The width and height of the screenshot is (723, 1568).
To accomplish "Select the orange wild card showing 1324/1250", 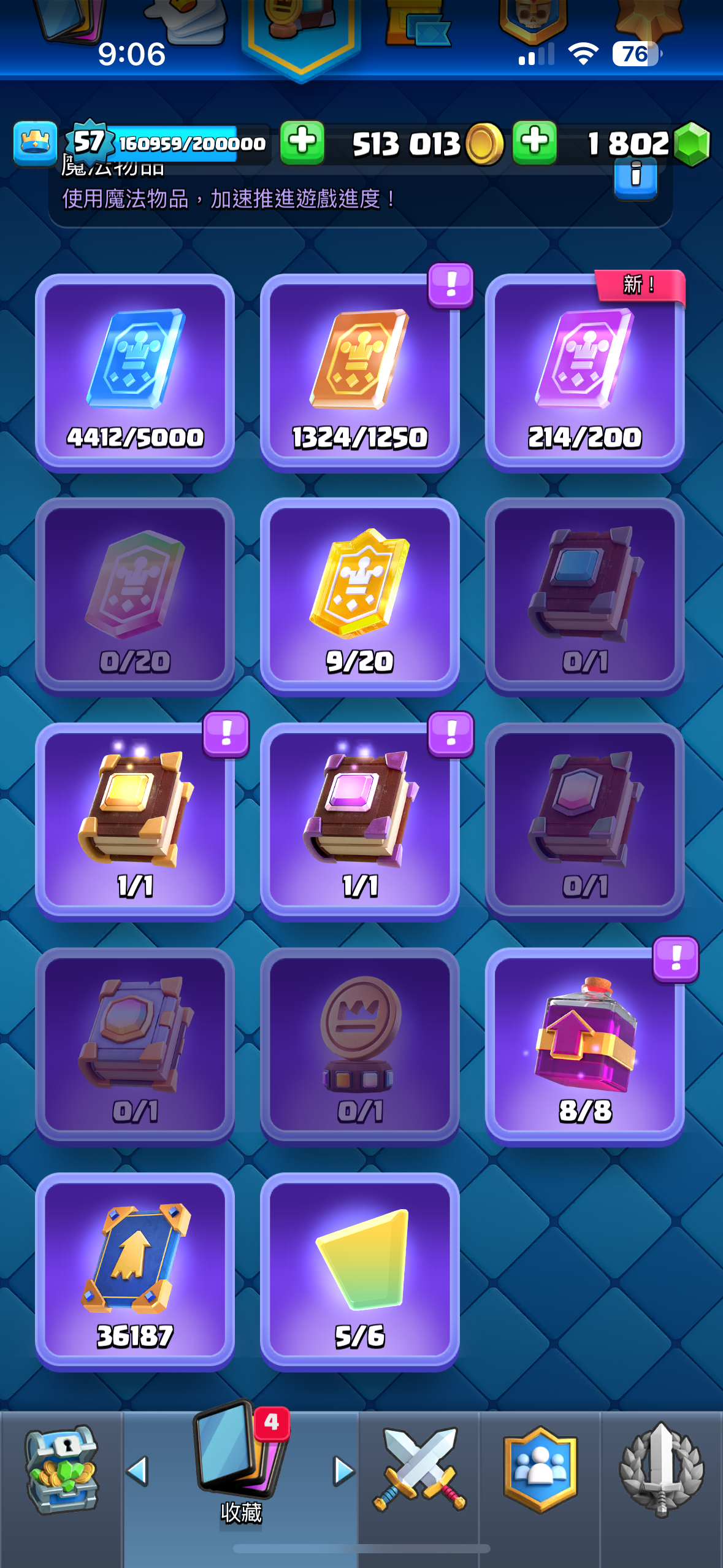I will coord(360,372).
